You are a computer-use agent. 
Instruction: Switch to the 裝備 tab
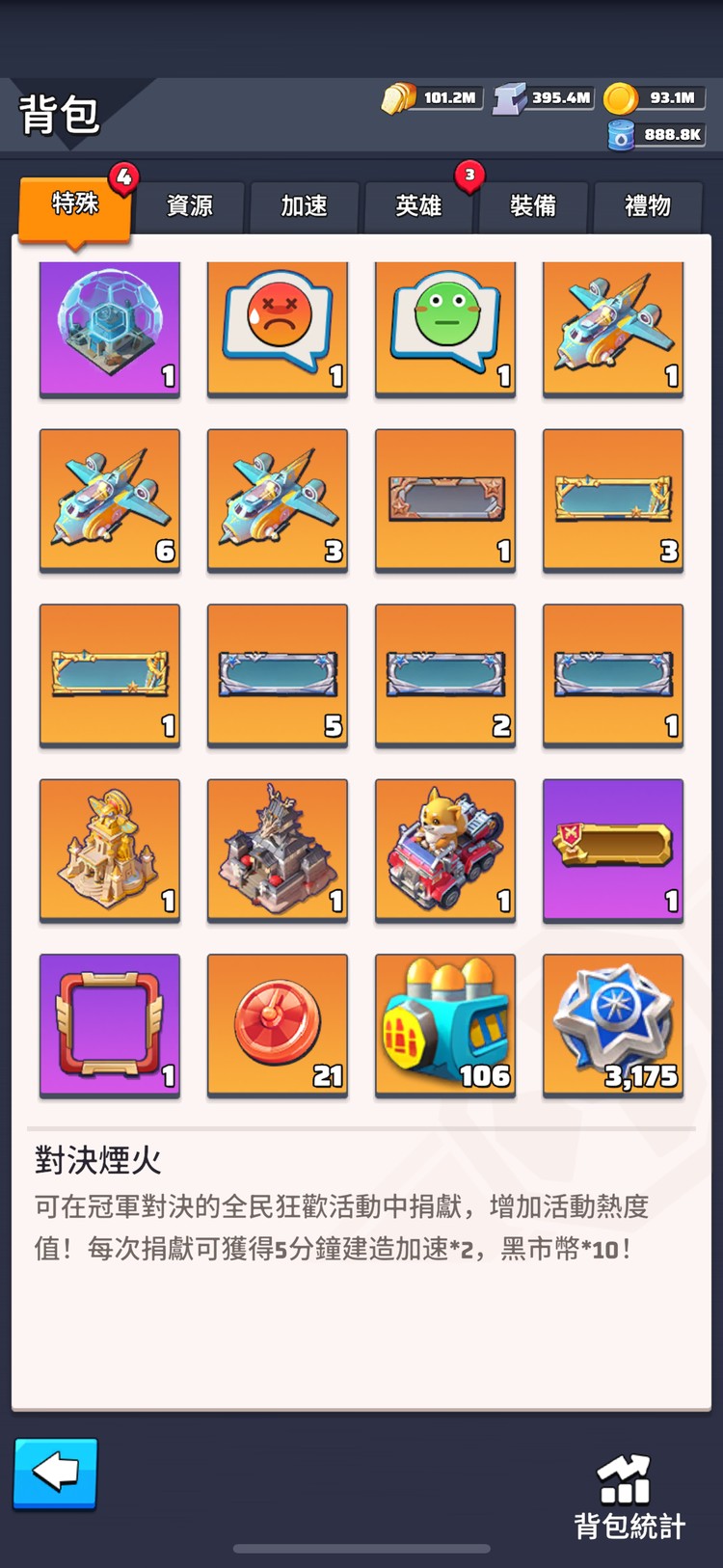tap(533, 205)
